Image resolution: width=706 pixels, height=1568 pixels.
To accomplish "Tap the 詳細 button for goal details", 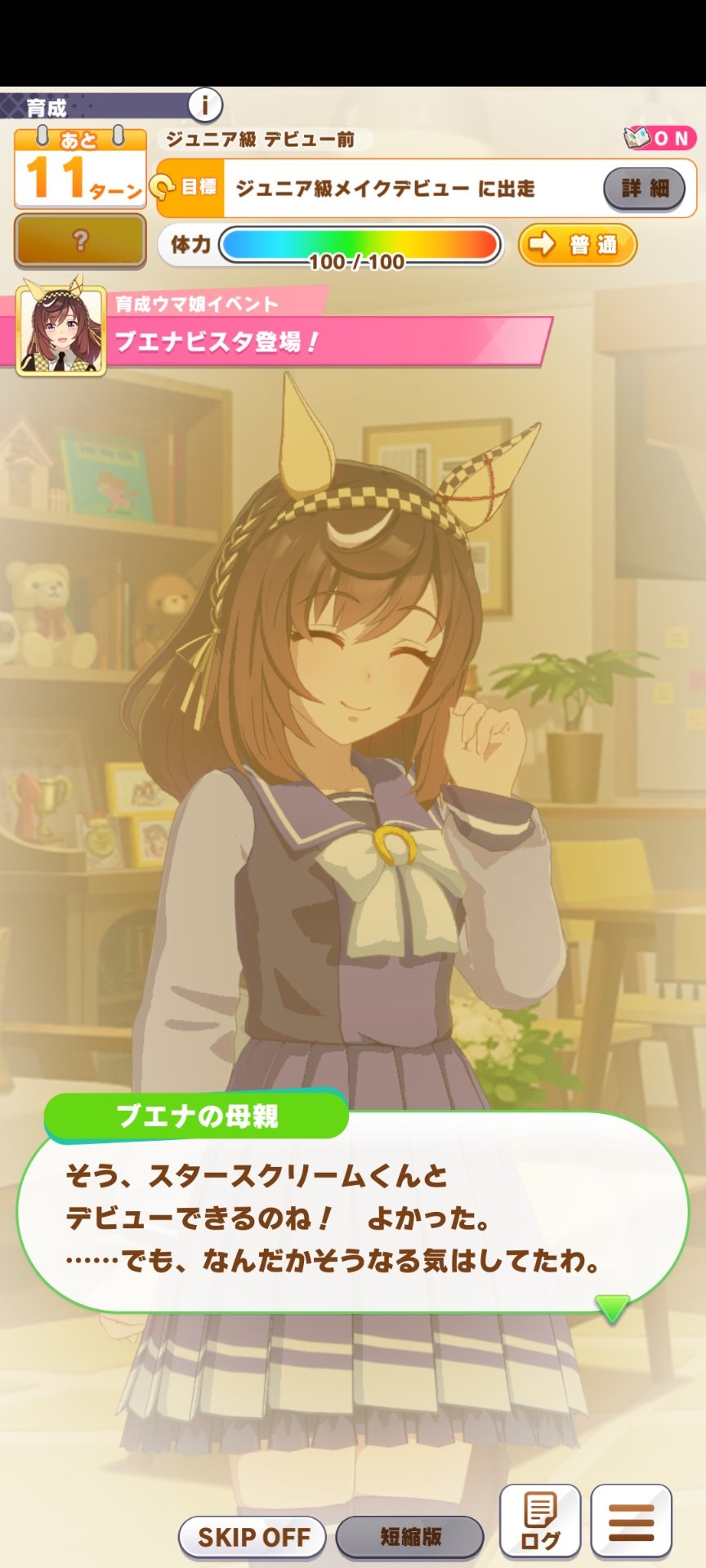I will (644, 189).
